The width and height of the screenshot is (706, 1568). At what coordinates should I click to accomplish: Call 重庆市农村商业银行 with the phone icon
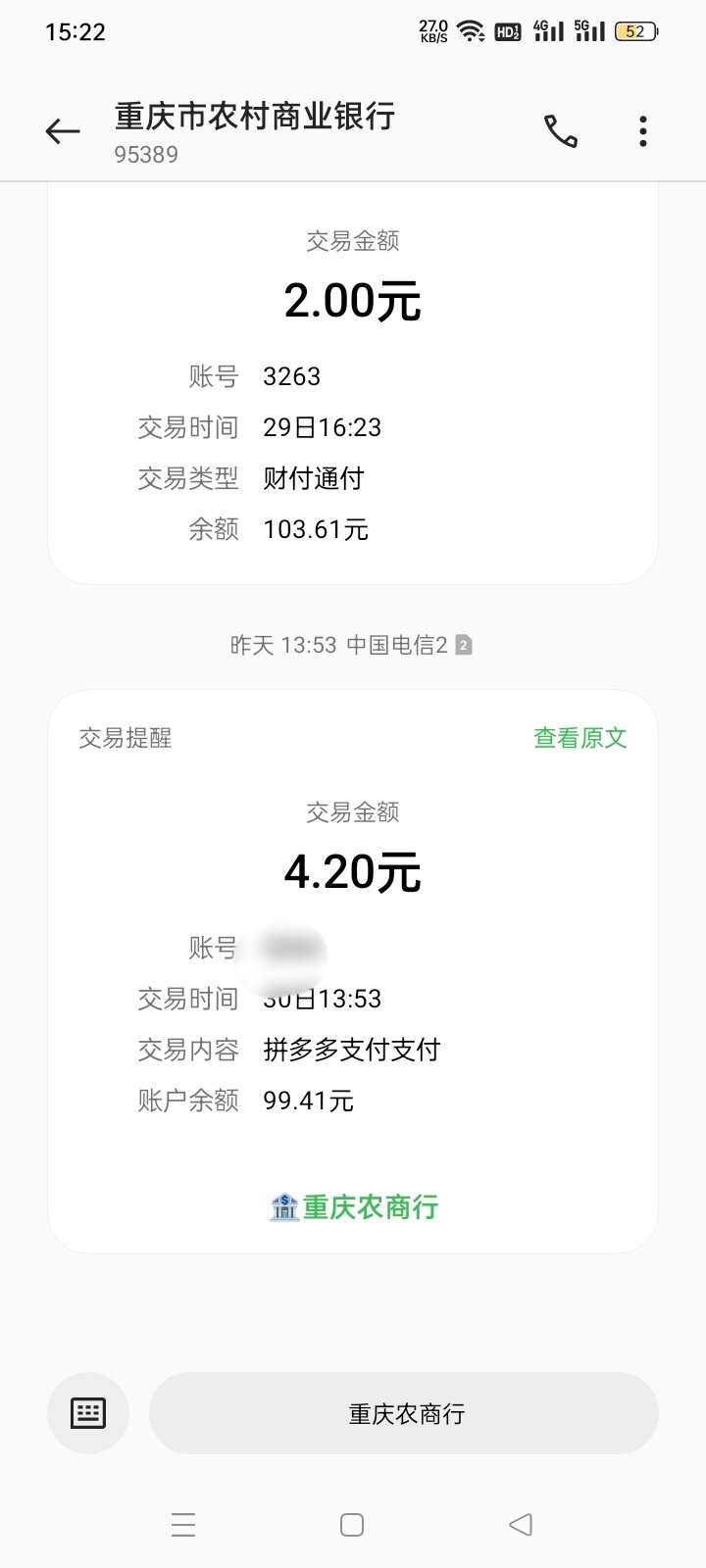point(561,131)
